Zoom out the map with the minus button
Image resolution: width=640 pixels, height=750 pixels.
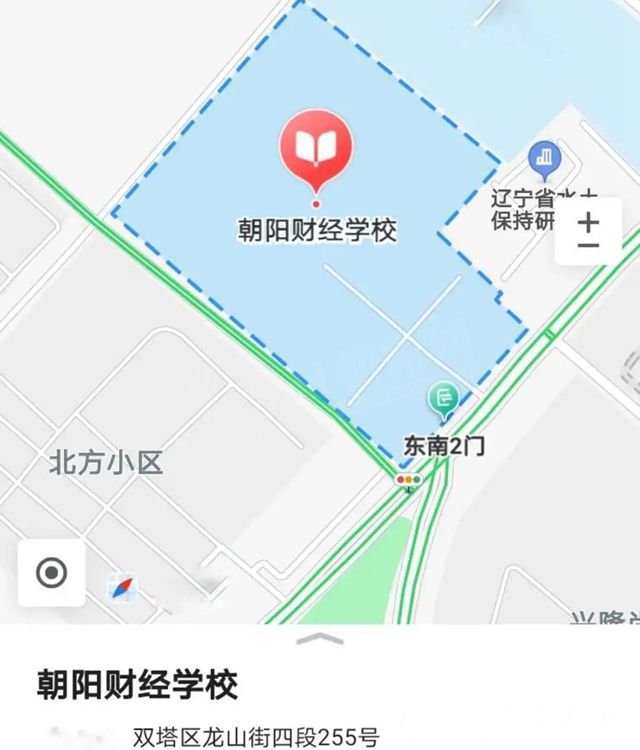[589, 246]
